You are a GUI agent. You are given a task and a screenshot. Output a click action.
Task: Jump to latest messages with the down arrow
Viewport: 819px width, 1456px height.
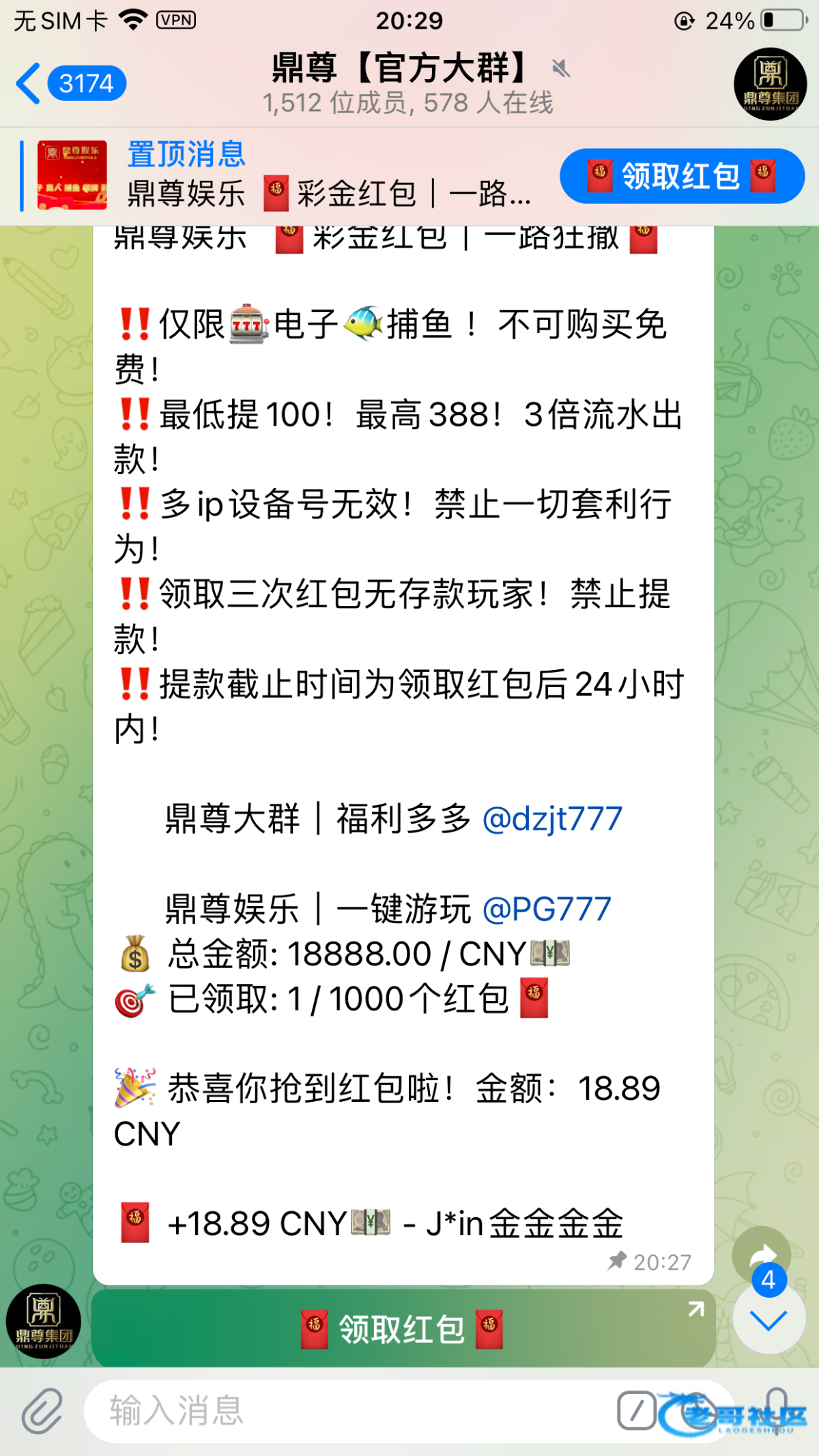coord(768,1321)
